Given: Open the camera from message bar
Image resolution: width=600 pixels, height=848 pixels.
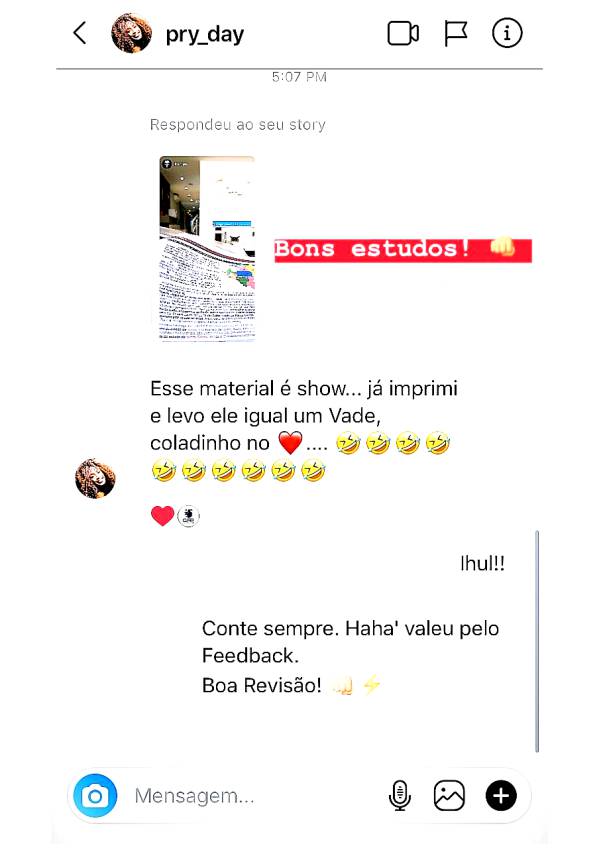Looking at the screenshot, I should (x=95, y=796).
